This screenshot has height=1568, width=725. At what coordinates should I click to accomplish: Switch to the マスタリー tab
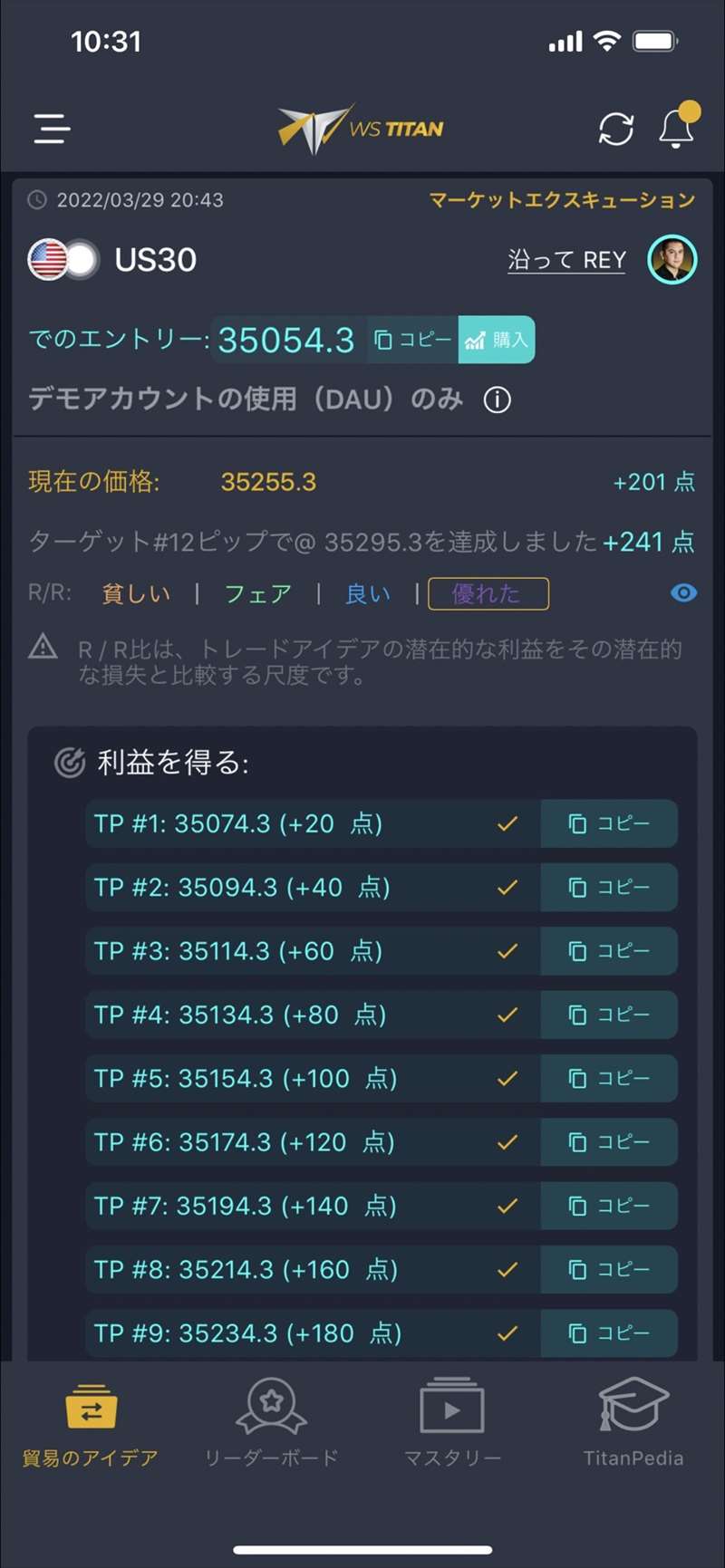pos(452,1427)
